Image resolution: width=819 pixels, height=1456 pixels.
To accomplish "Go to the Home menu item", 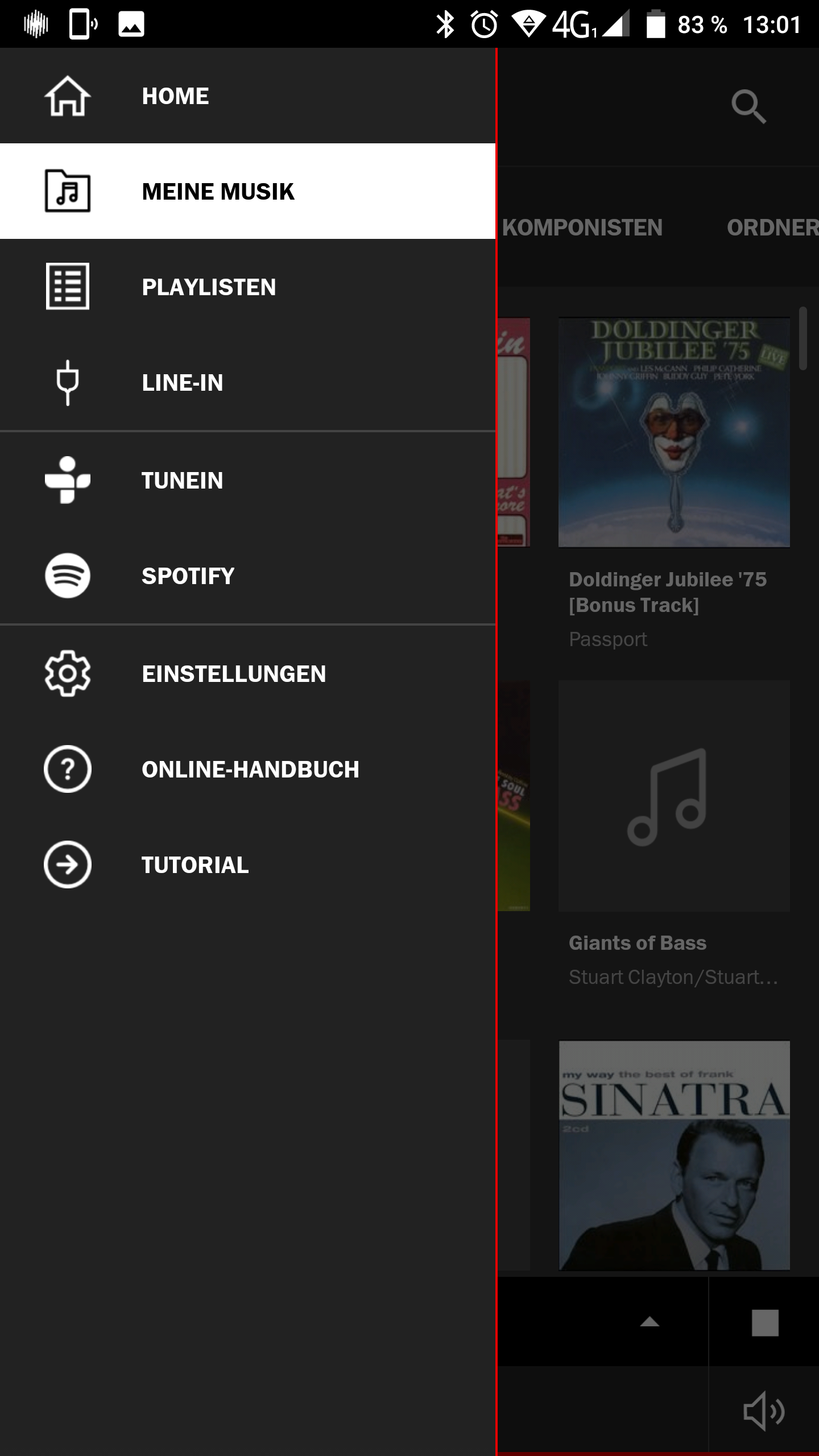I will pos(247,96).
